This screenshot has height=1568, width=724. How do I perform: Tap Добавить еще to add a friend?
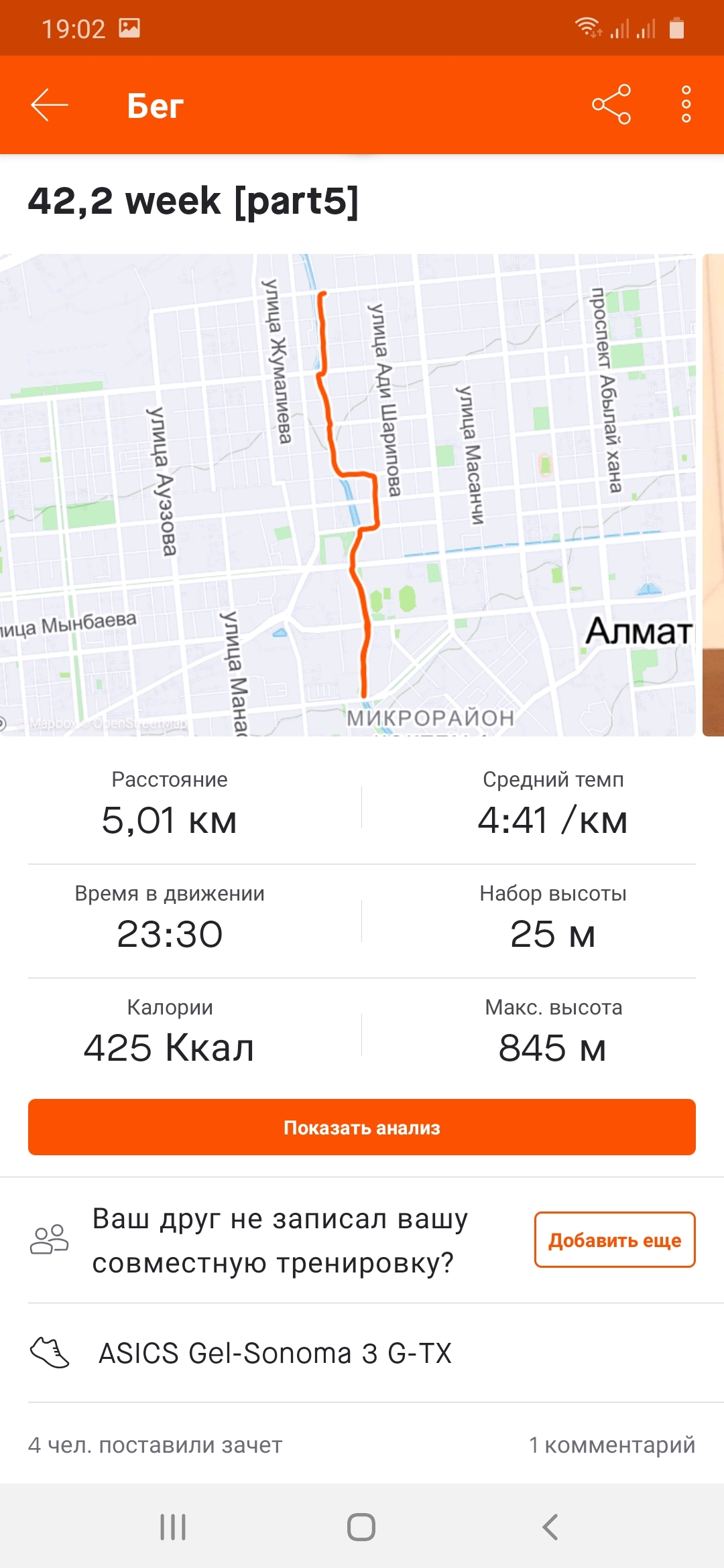[x=614, y=1240]
